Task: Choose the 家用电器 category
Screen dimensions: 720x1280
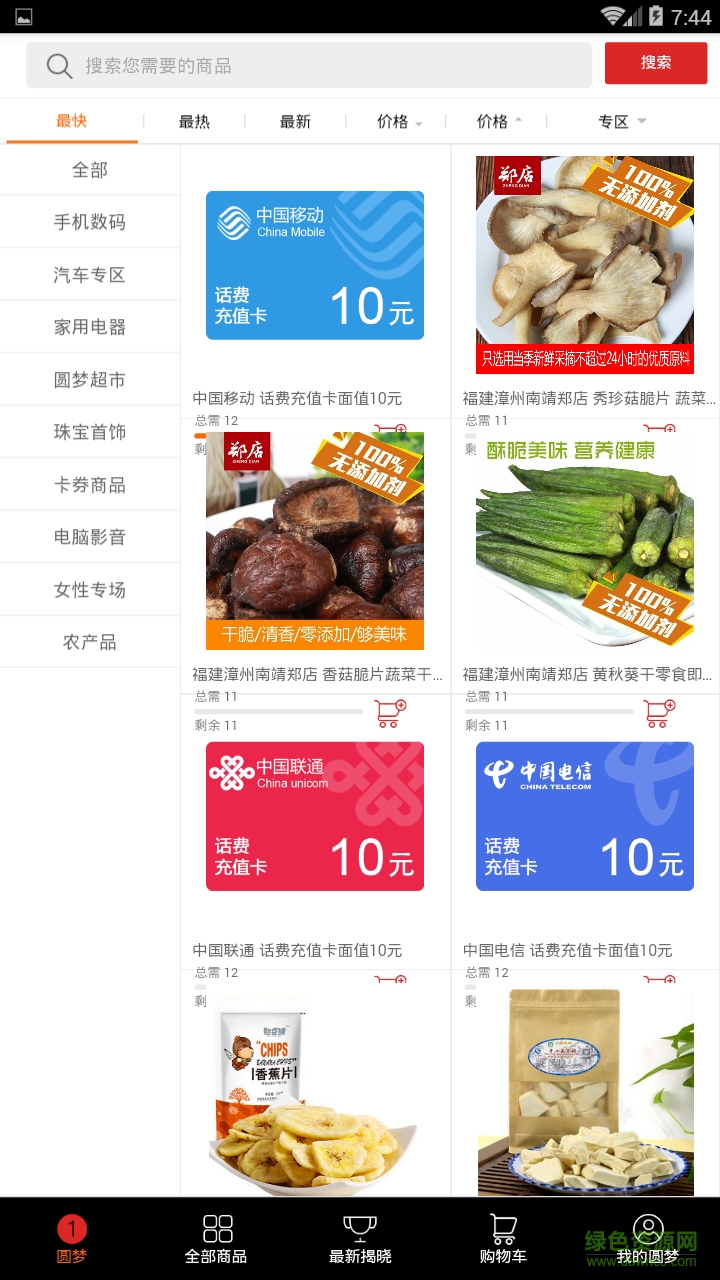Action: click(90, 327)
